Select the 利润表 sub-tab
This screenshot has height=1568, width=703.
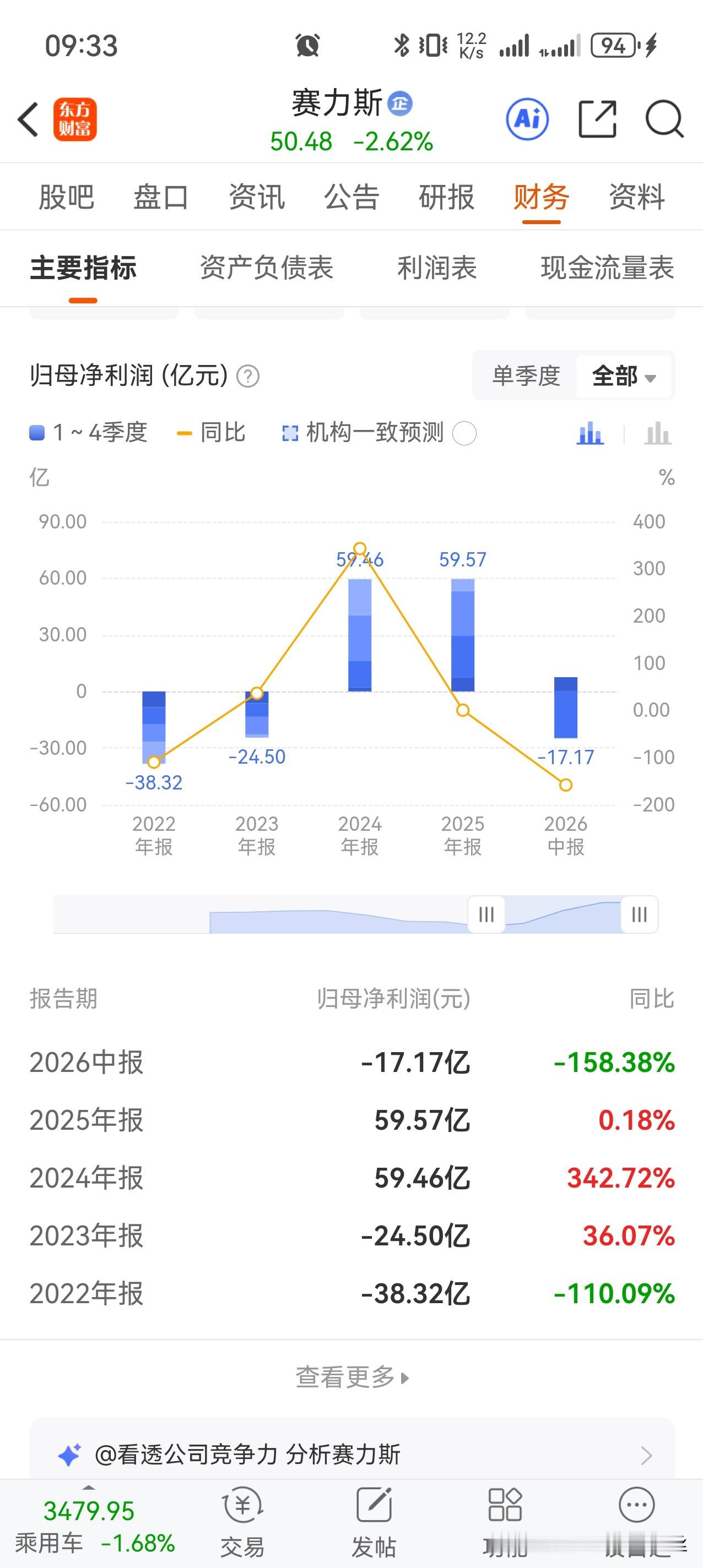[x=437, y=268]
